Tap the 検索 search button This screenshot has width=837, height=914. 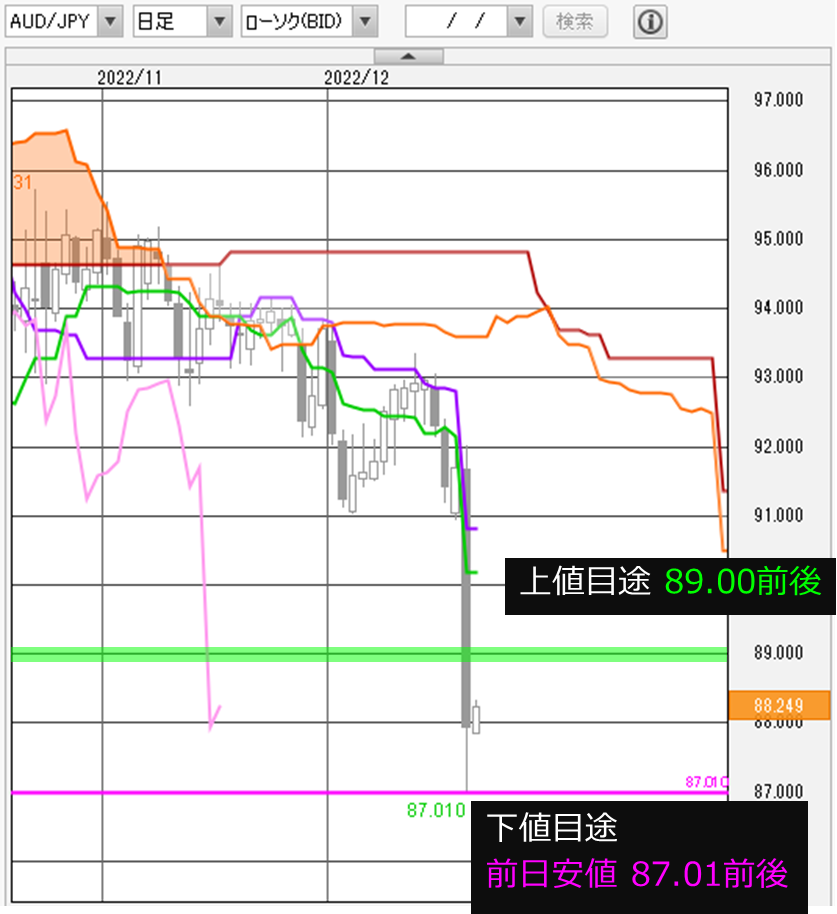point(575,21)
